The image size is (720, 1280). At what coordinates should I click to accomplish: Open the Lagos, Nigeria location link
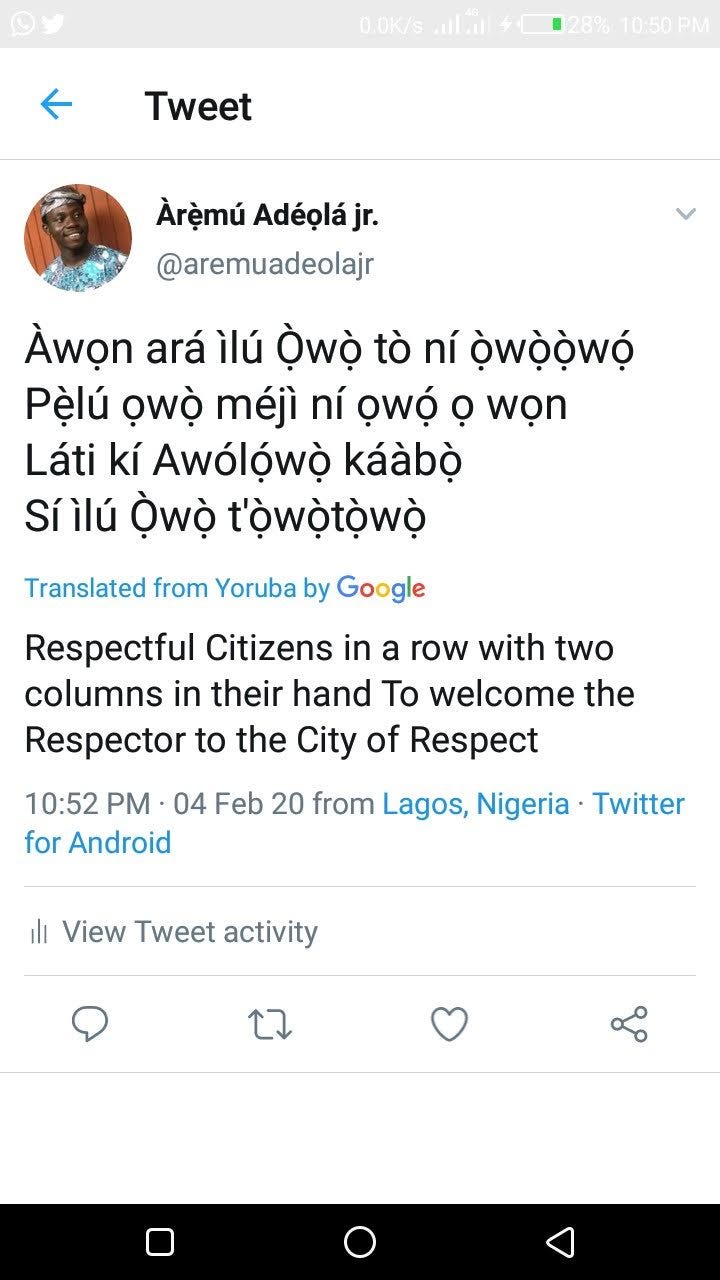click(x=476, y=804)
